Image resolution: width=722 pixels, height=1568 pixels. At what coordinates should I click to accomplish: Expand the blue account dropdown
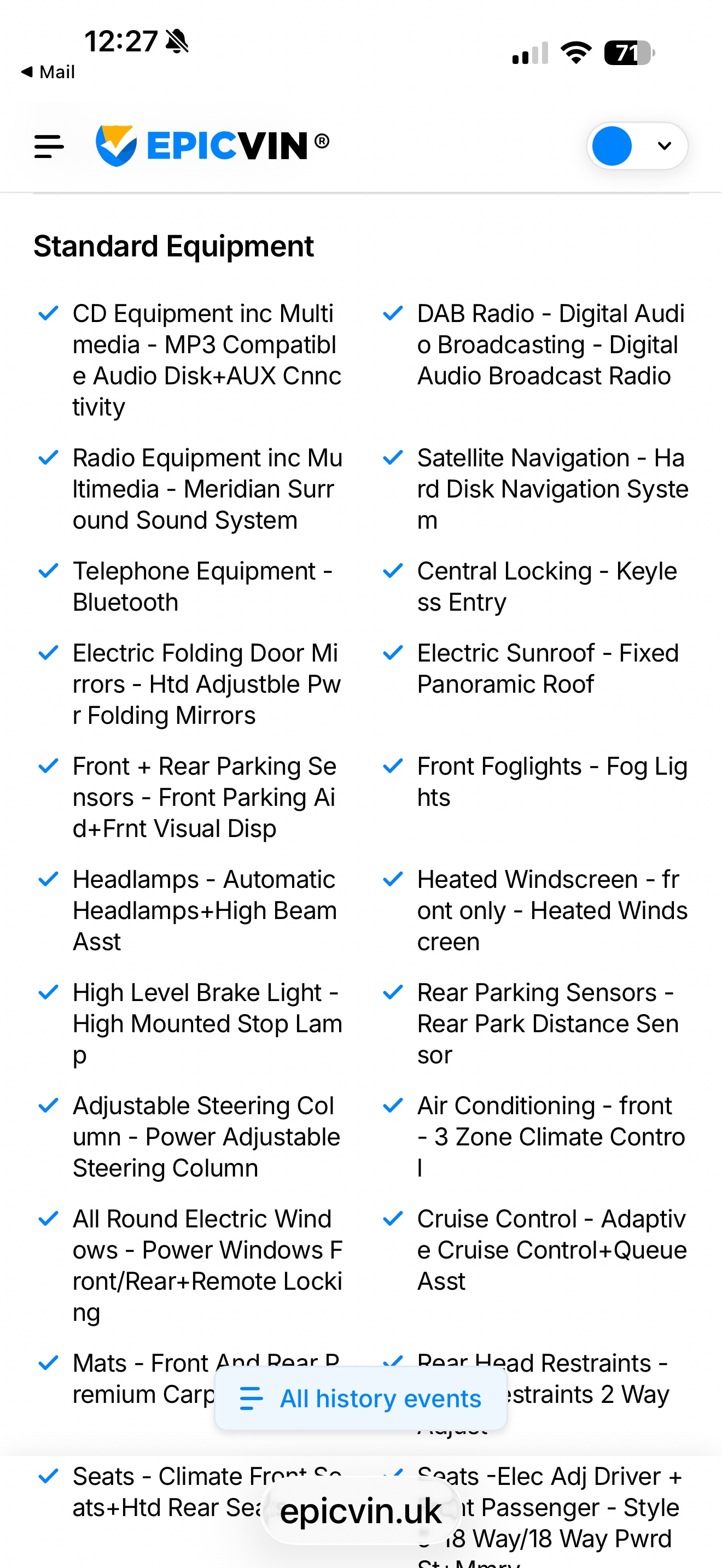pyautogui.click(x=637, y=146)
